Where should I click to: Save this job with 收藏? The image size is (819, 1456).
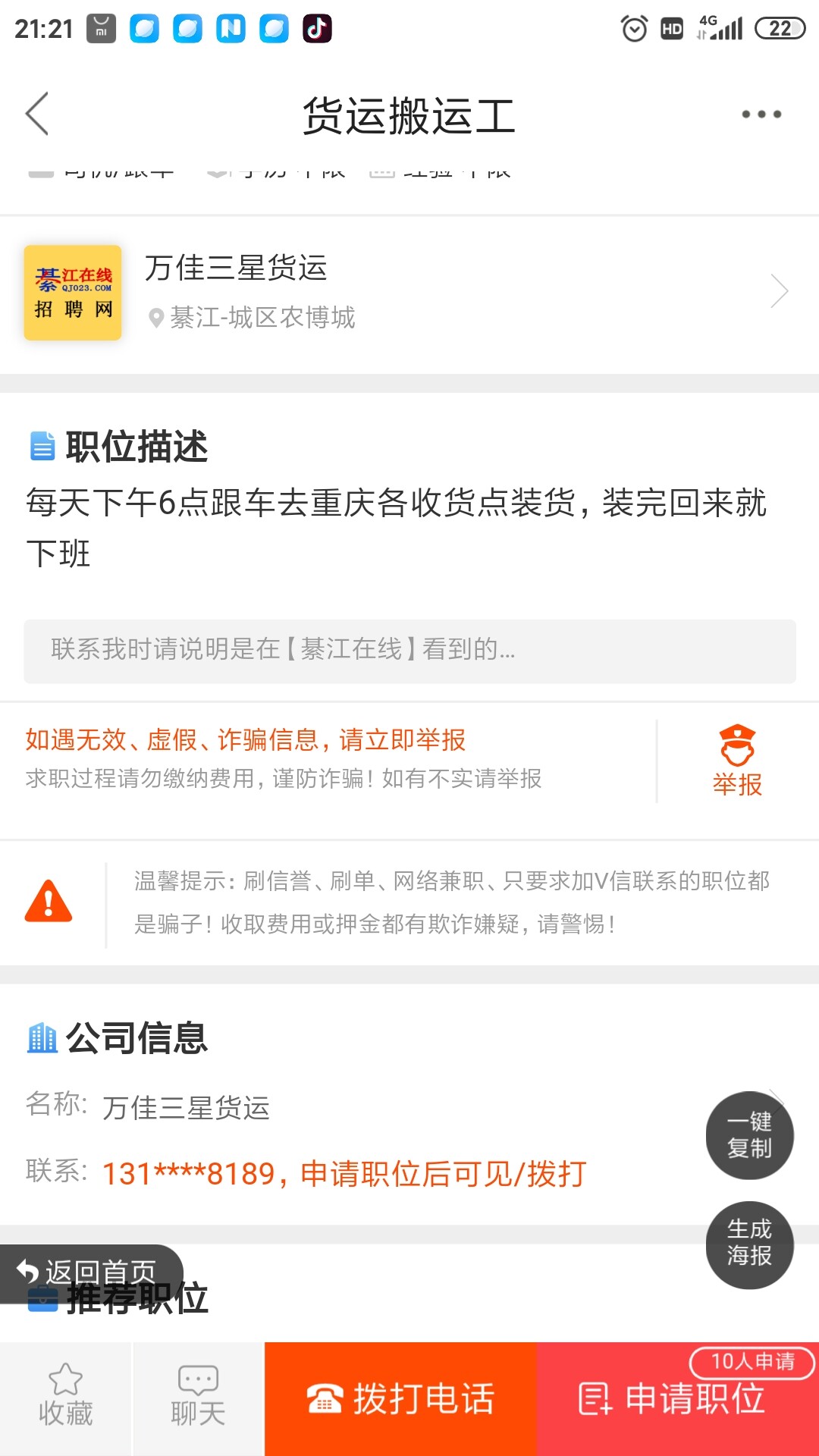(x=66, y=1398)
